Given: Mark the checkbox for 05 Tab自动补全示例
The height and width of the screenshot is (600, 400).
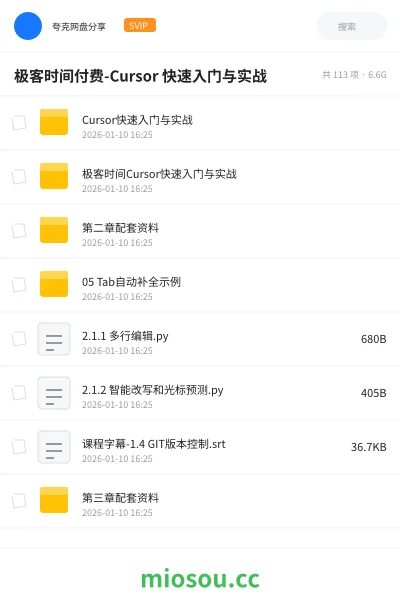Looking at the screenshot, I should (x=19, y=285).
